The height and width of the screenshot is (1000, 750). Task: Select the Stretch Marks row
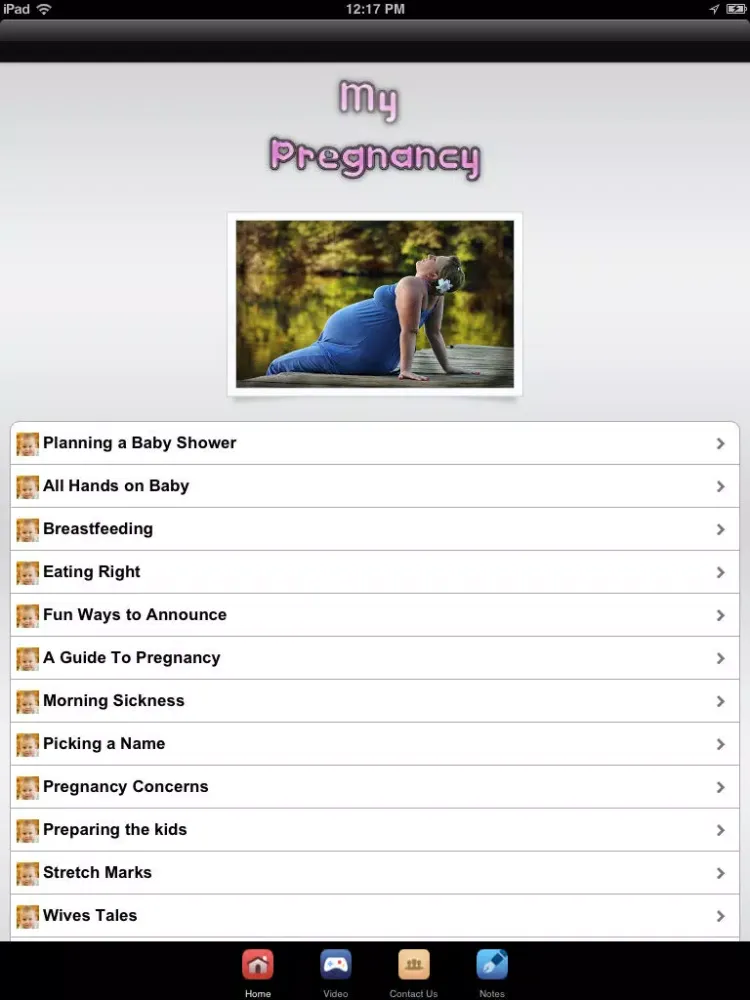pyautogui.click(x=375, y=873)
